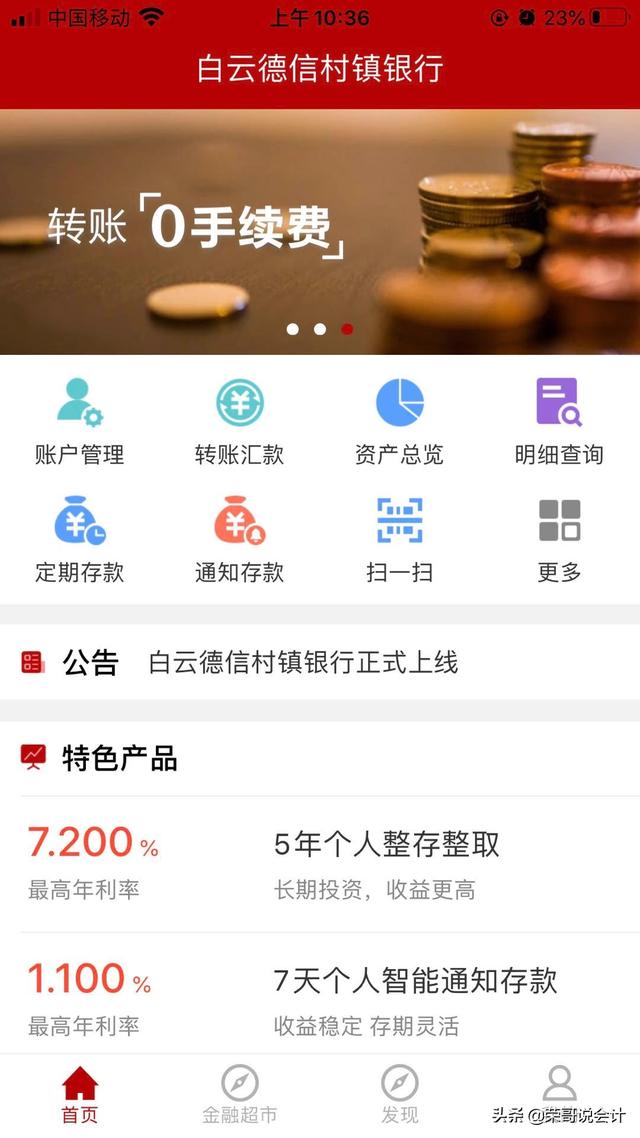
Task: Switch to the 发现 tab
Action: (x=400, y=1095)
